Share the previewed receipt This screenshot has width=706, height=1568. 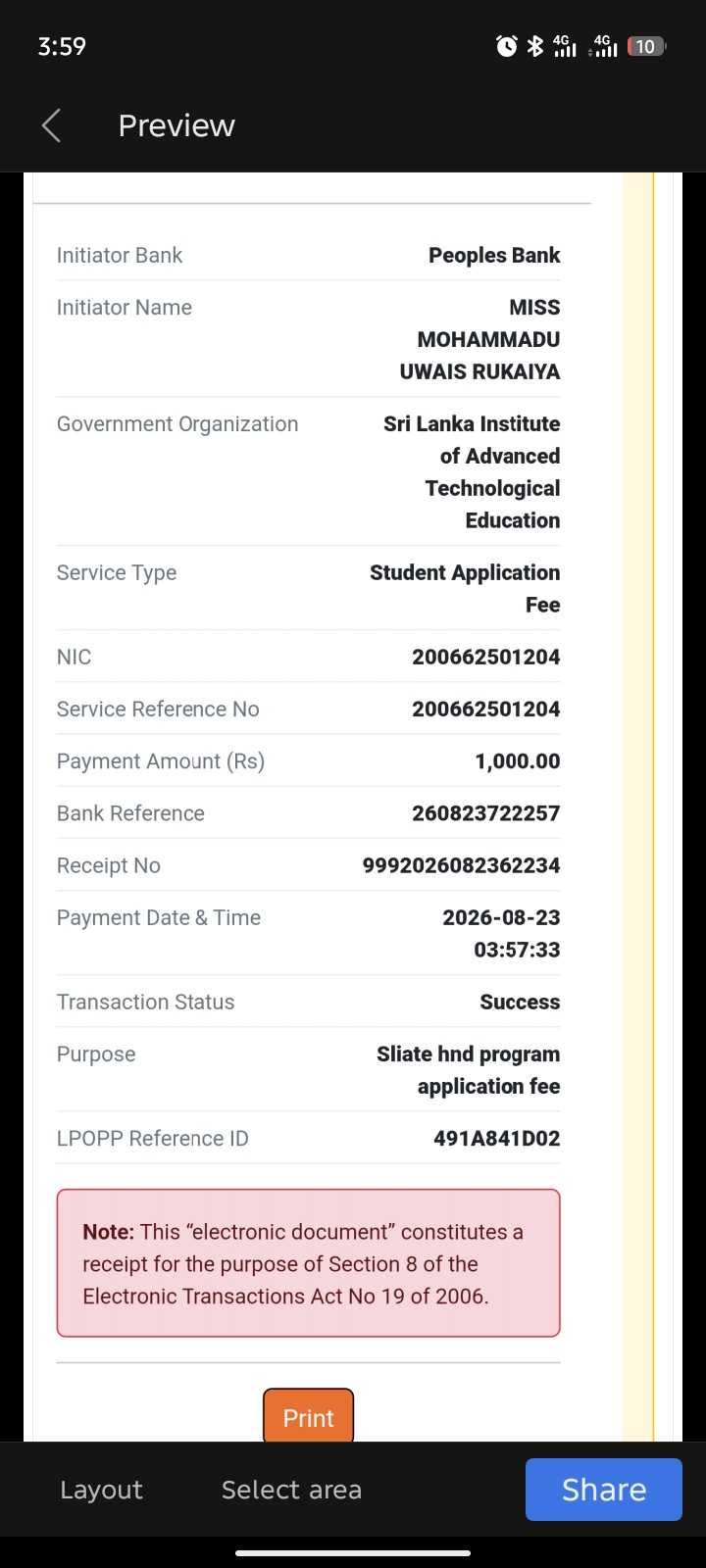tap(604, 1490)
